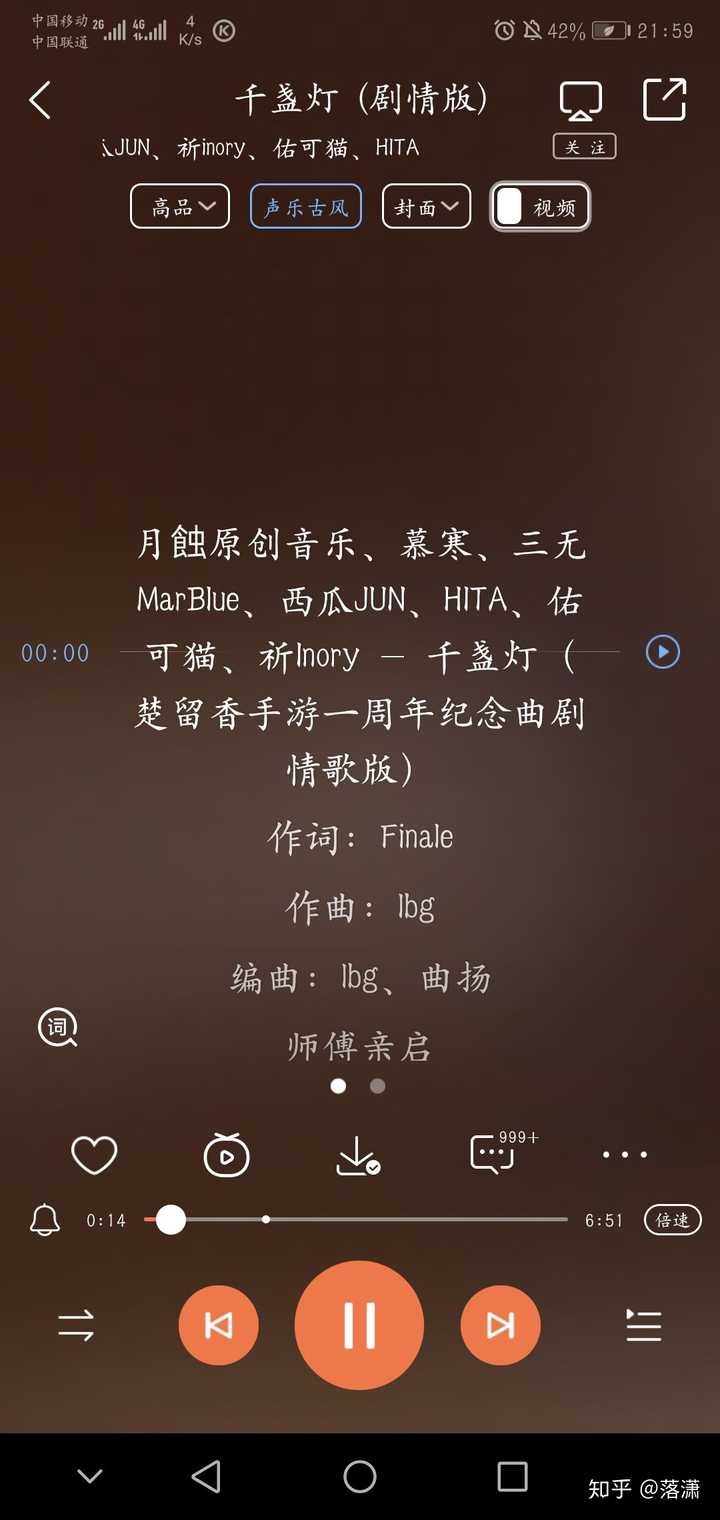Change playback speed via 倍速

(x=672, y=1220)
